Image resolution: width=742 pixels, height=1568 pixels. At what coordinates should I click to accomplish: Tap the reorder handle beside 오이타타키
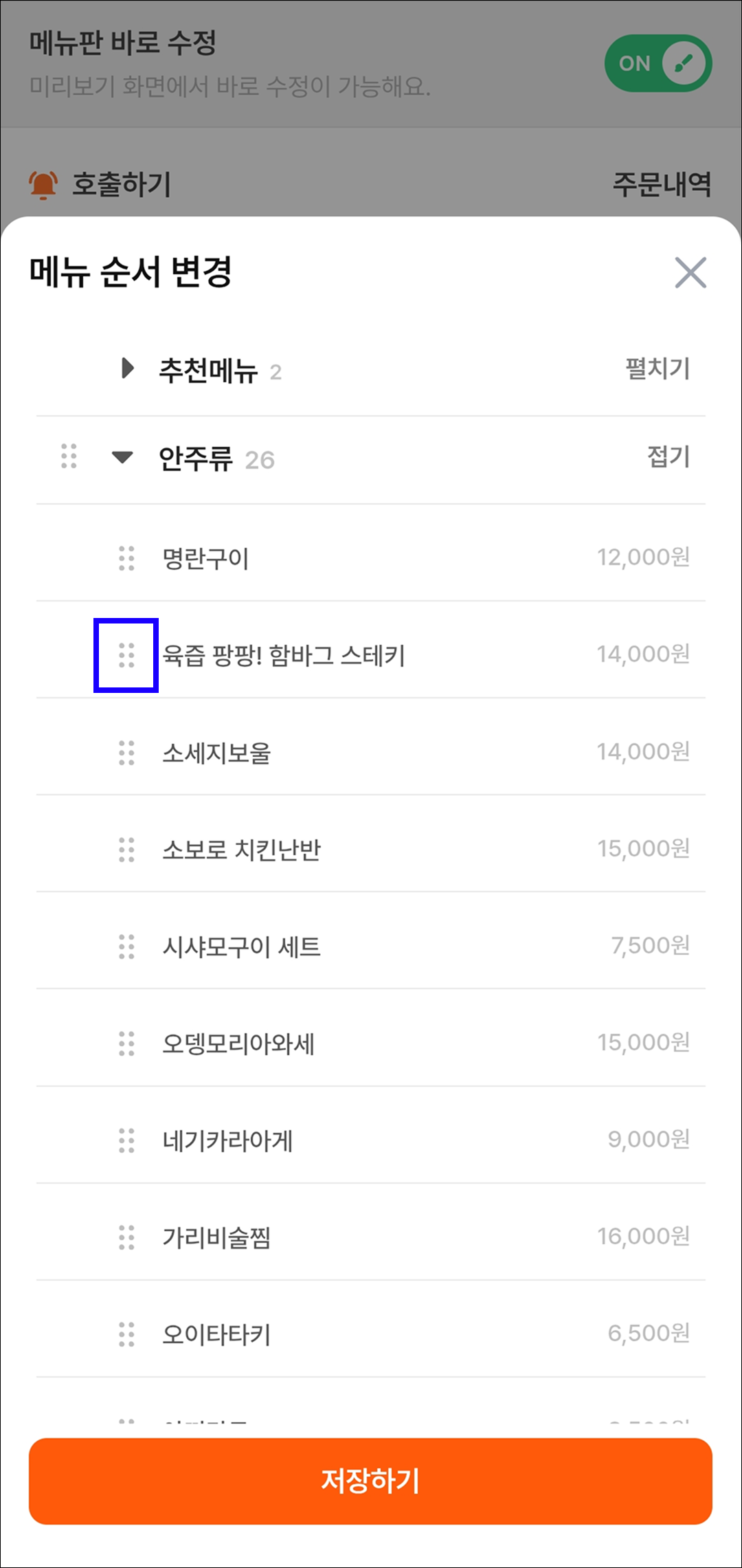pos(126,1334)
